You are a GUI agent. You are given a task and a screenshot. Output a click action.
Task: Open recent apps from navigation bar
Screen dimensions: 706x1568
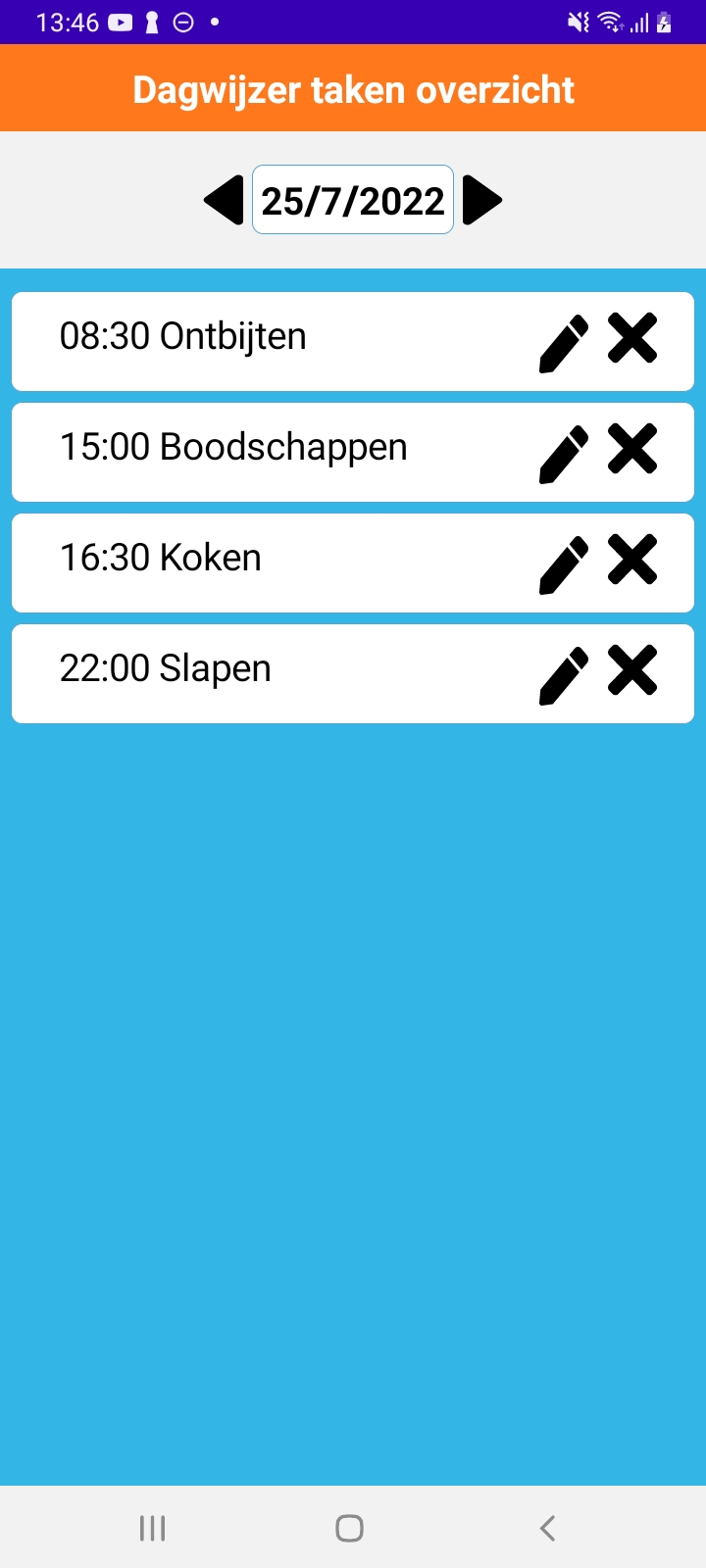(x=152, y=1528)
